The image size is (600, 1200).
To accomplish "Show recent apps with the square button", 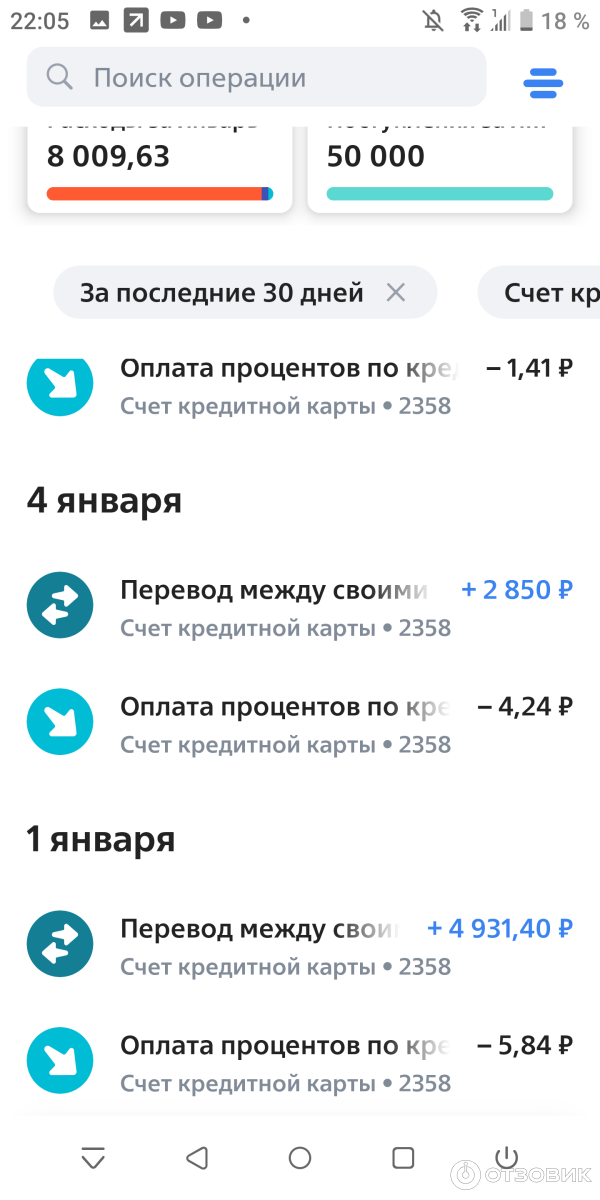I will pos(403,1158).
